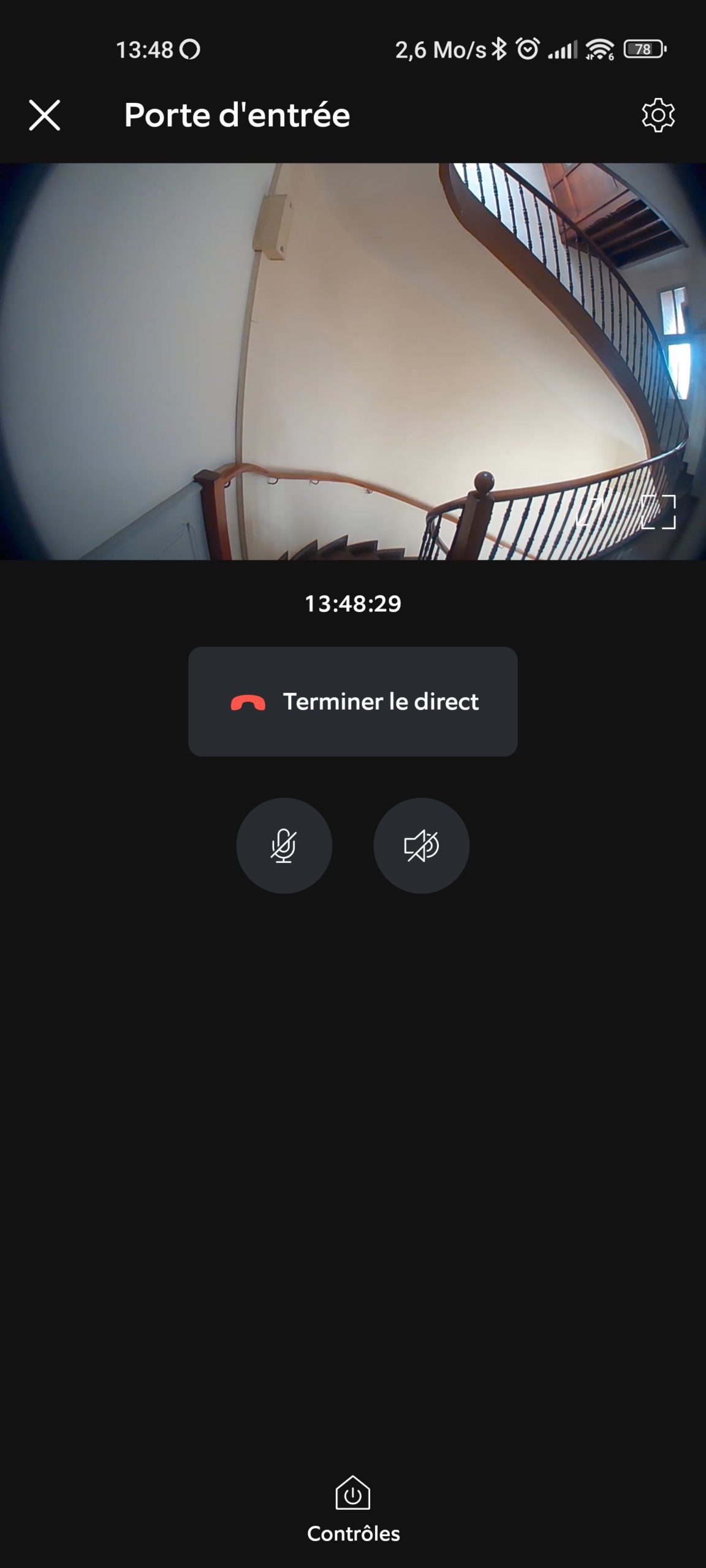Screen dimensions: 706x1568
Task: Turn on the speaker sound
Action: point(422,846)
